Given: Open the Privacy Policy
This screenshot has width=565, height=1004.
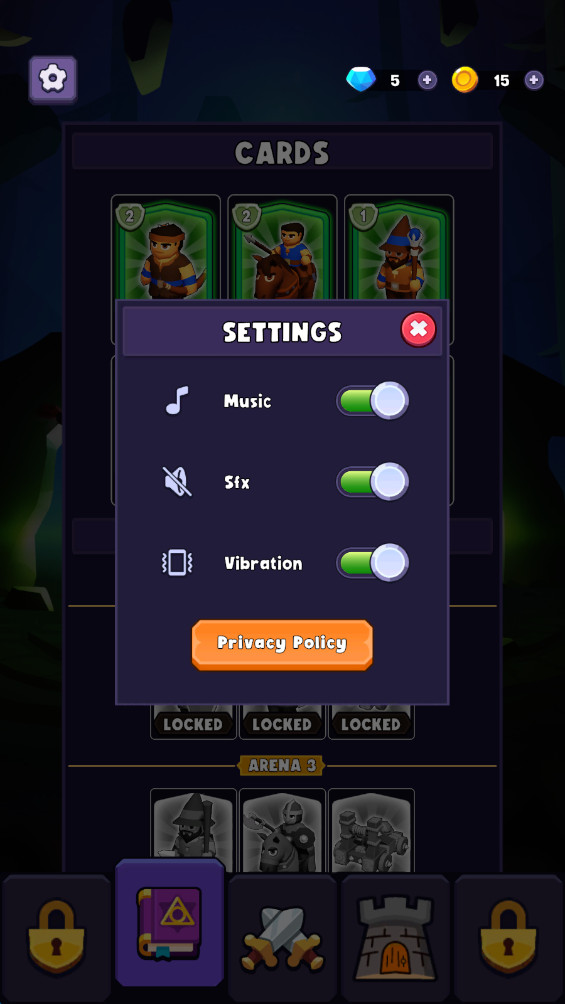Looking at the screenshot, I should 282,644.
